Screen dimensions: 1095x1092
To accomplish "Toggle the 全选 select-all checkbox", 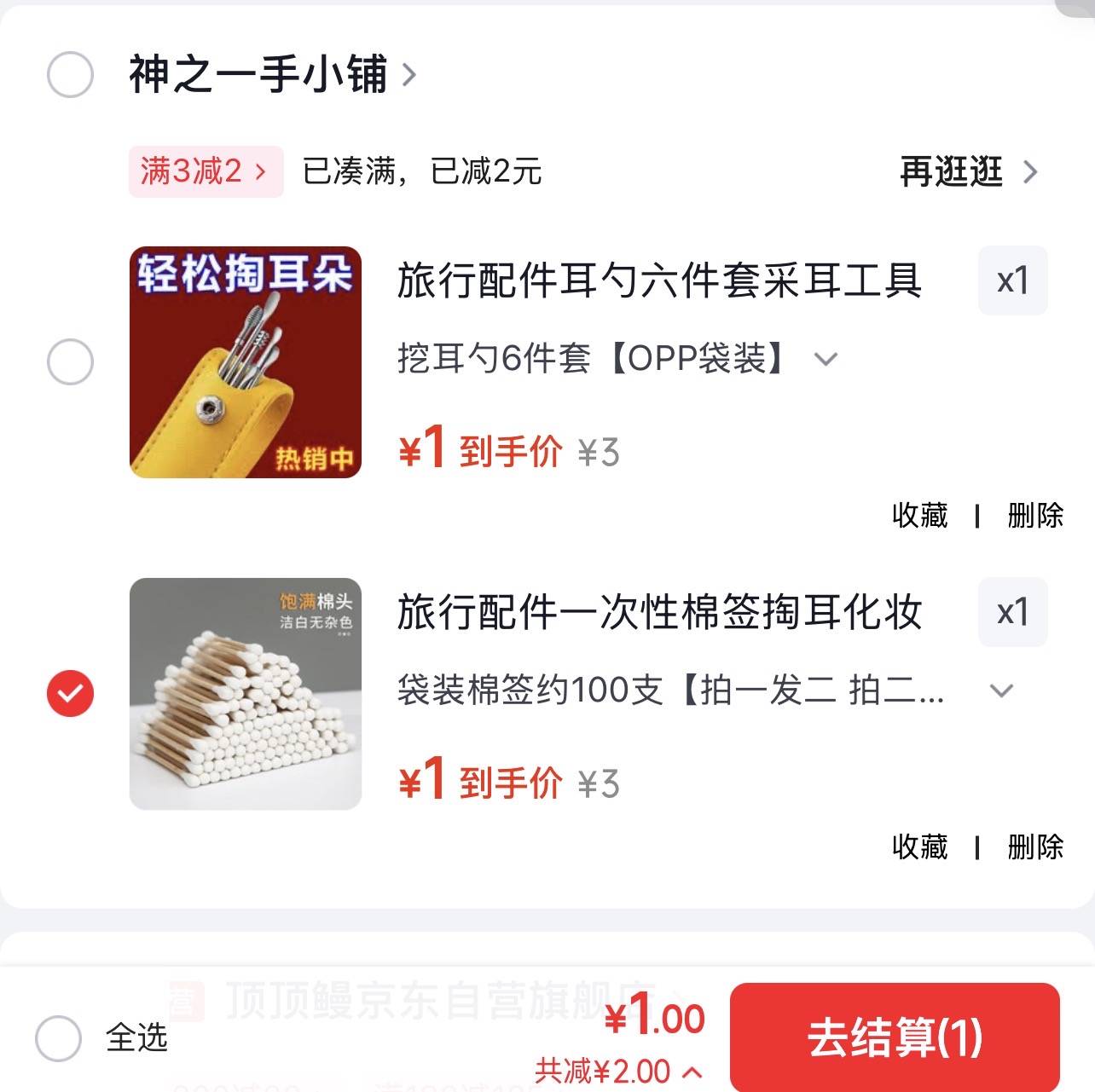I will (59, 1037).
